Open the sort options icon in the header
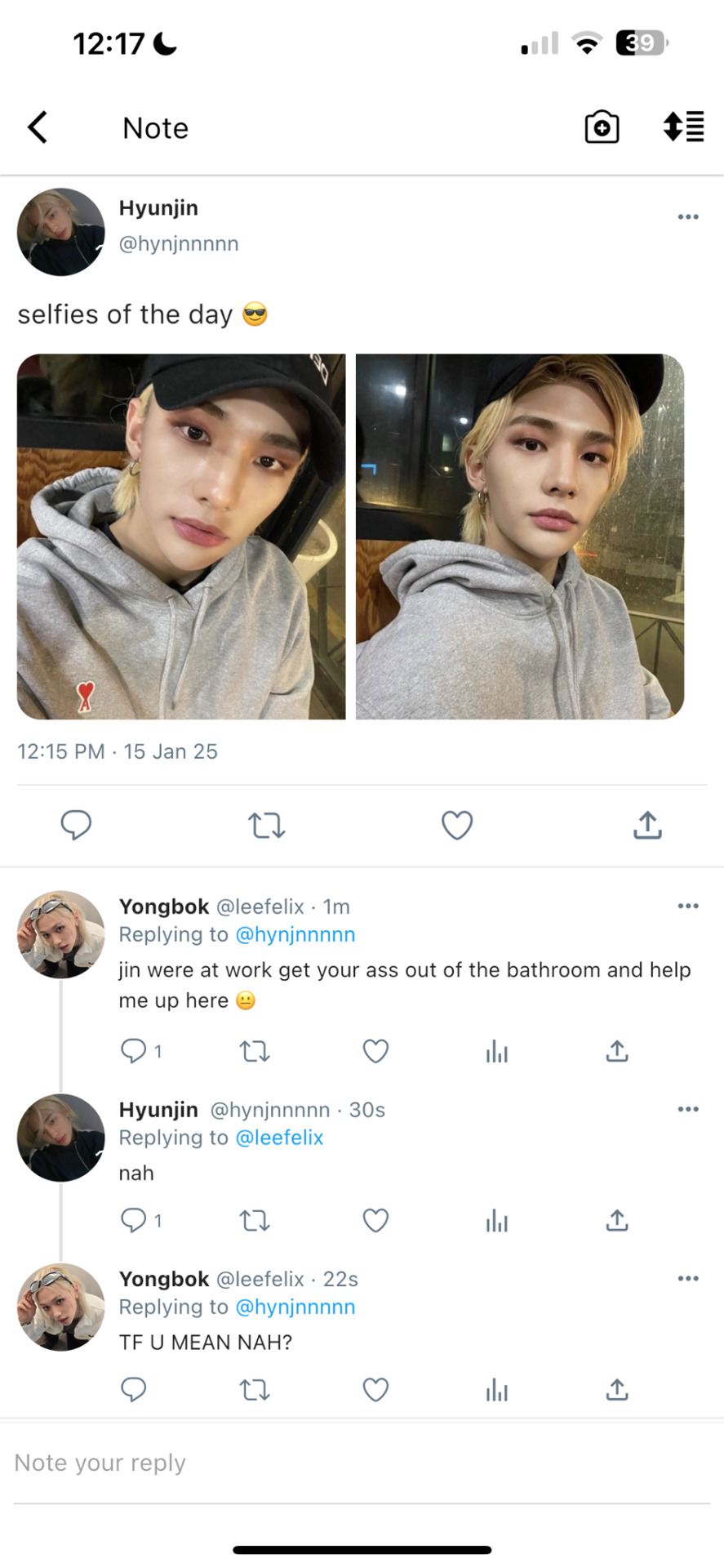 click(683, 127)
